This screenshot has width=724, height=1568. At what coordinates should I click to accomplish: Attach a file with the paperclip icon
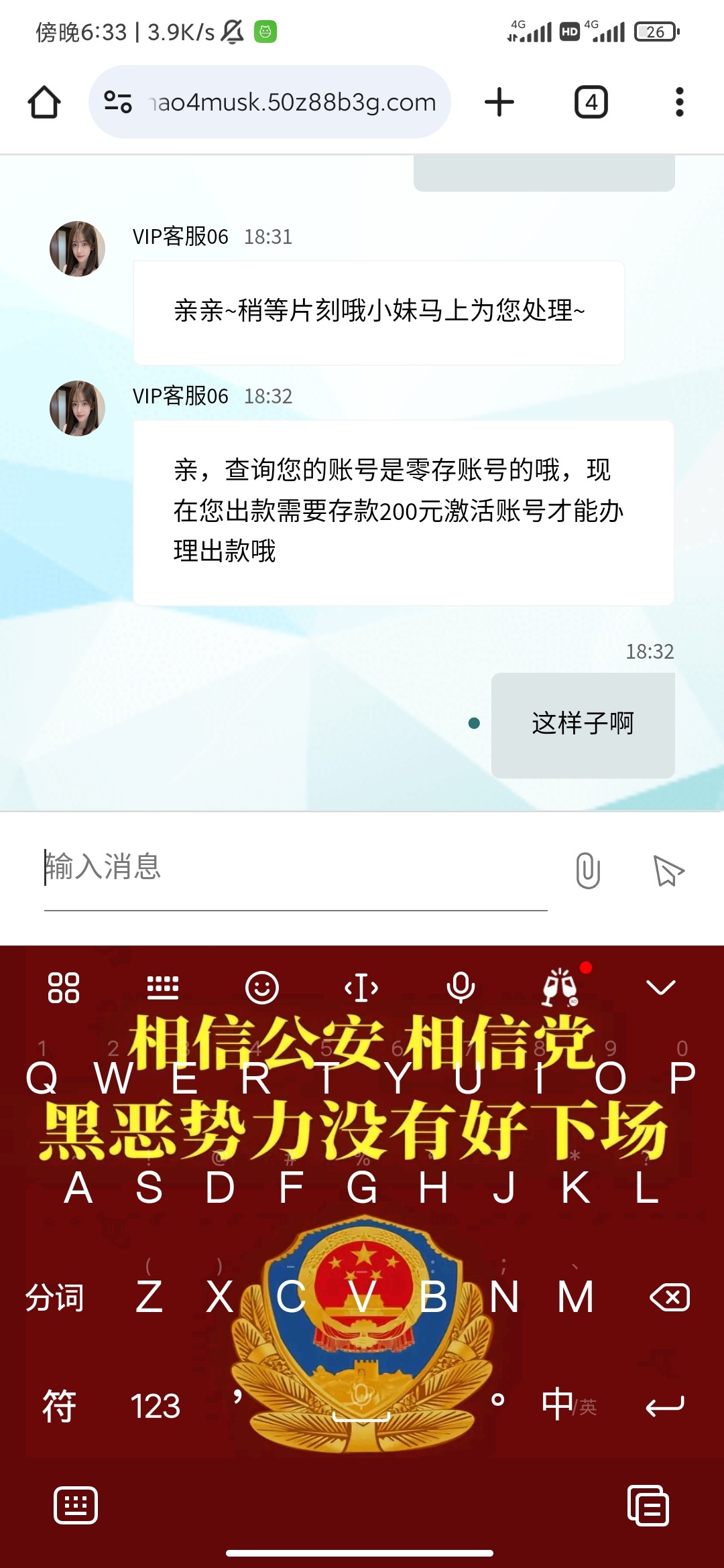pyautogui.click(x=588, y=870)
